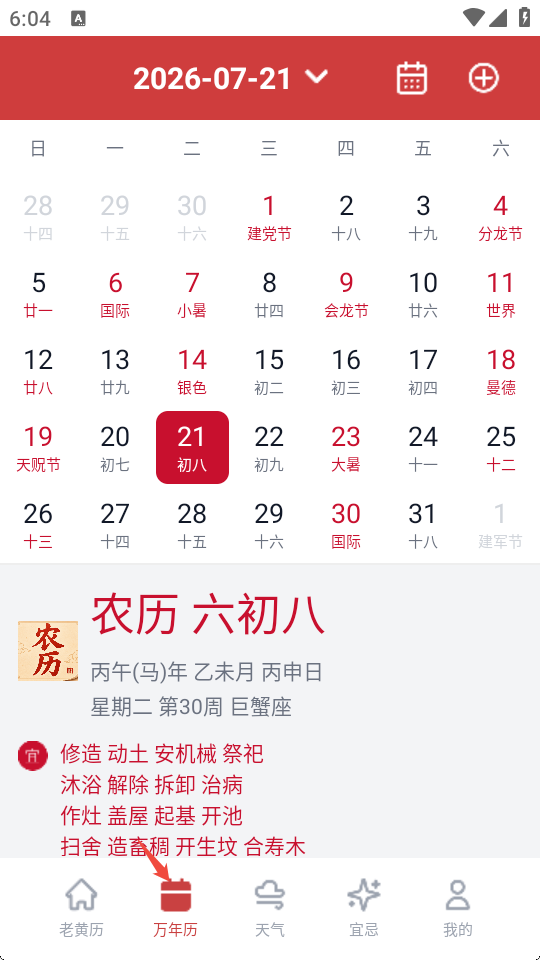
Task: Add a new event with plus icon
Action: (x=484, y=78)
